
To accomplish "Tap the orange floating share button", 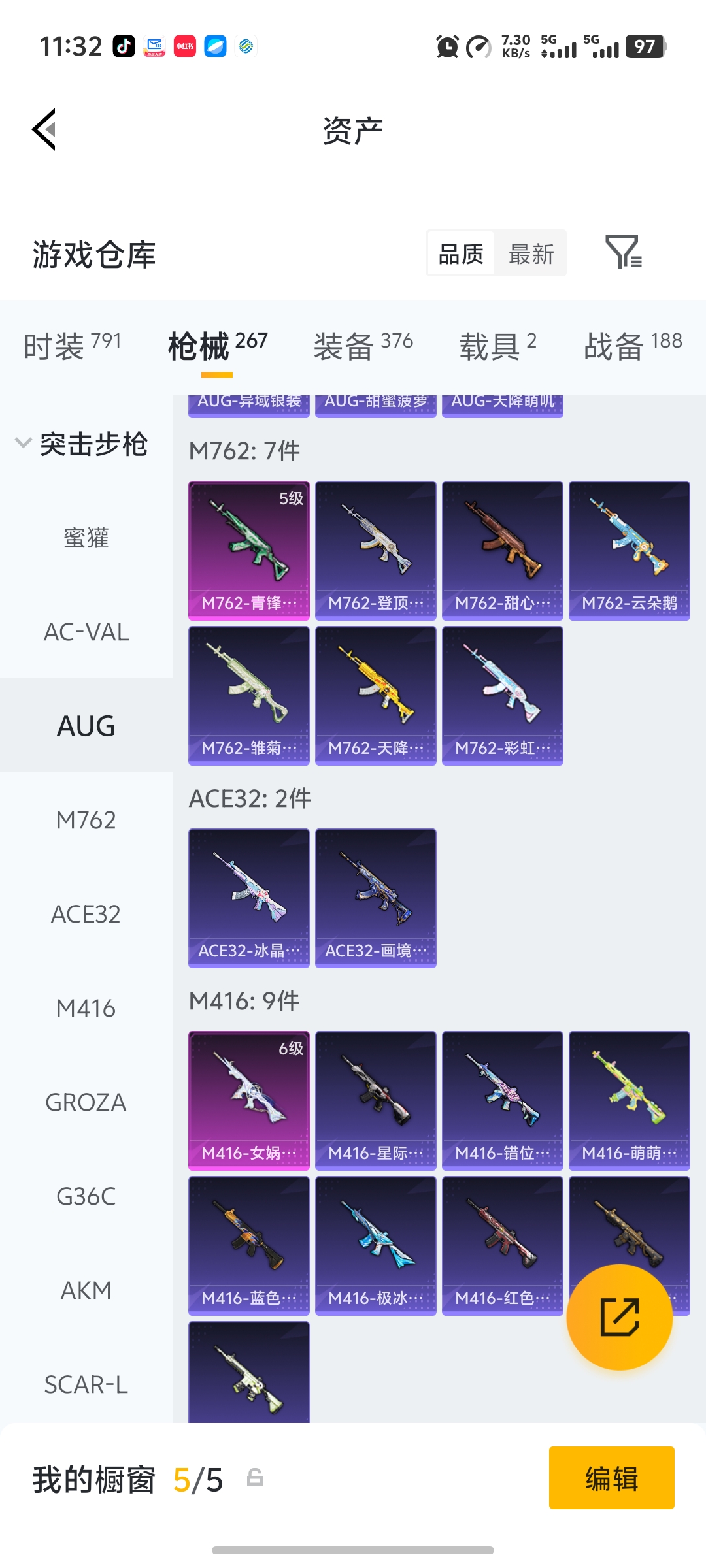I will 619,1316.
